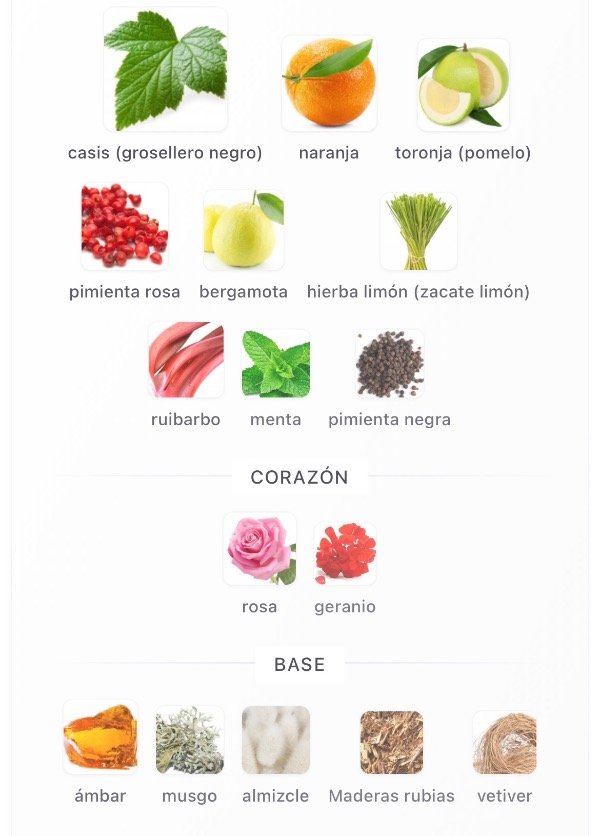
Task: Open the hierba limón (zacate limón) note
Action: [418, 231]
